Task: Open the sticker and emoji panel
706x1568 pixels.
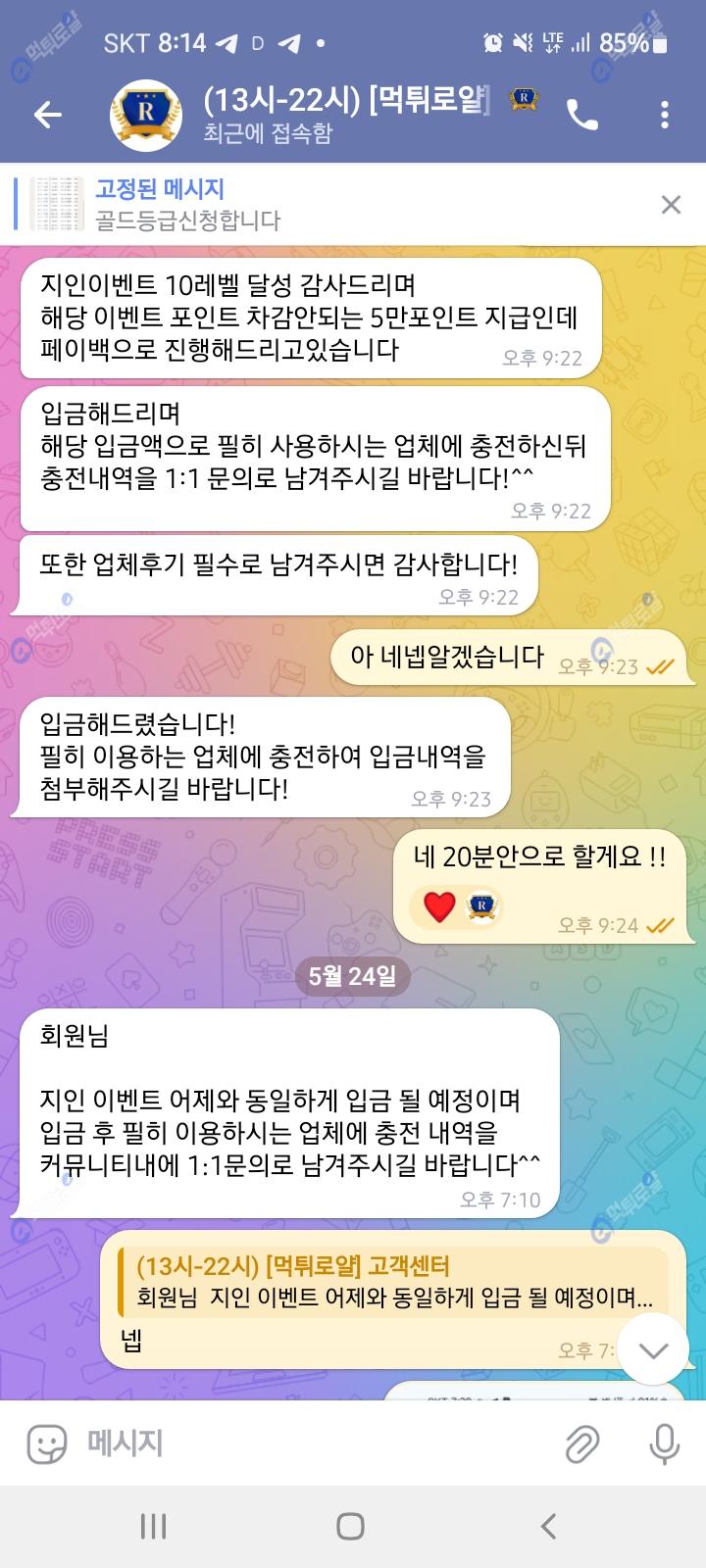Action: pos(46,1444)
